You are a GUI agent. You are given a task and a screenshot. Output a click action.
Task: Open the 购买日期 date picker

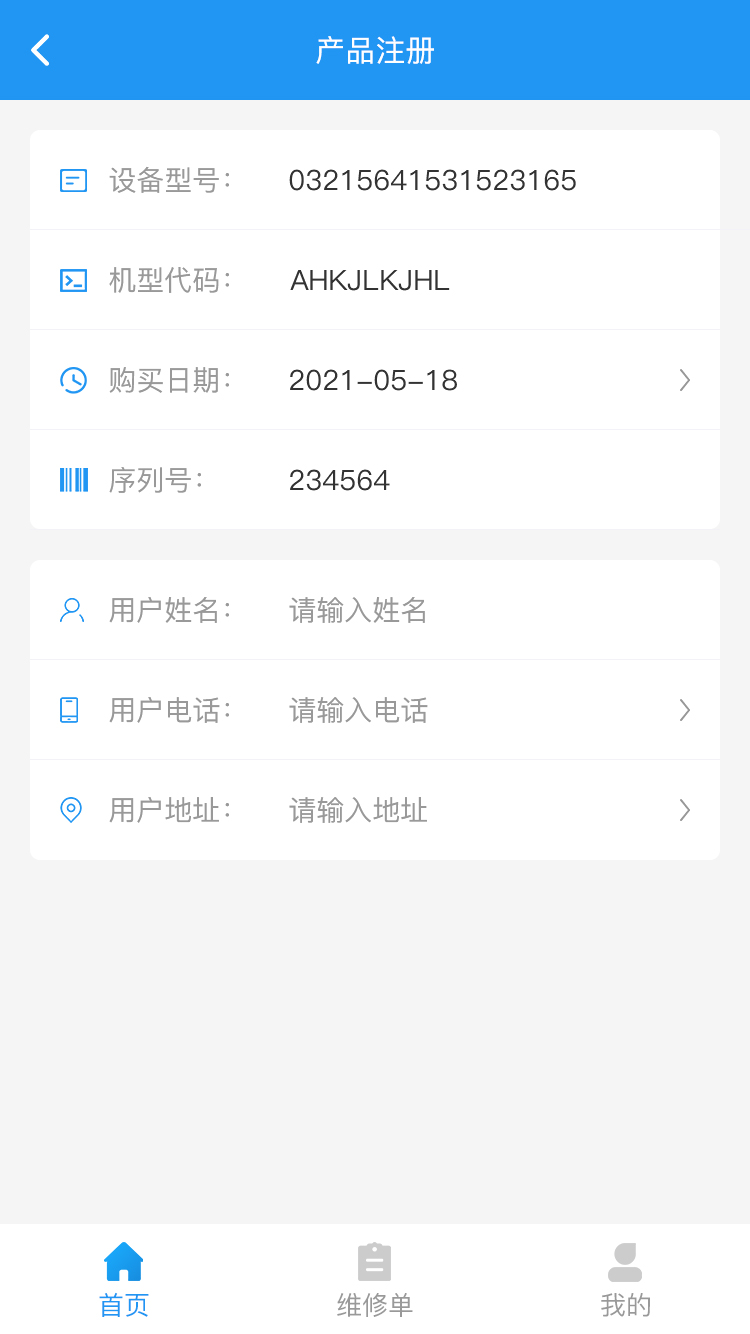coord(480,380)
